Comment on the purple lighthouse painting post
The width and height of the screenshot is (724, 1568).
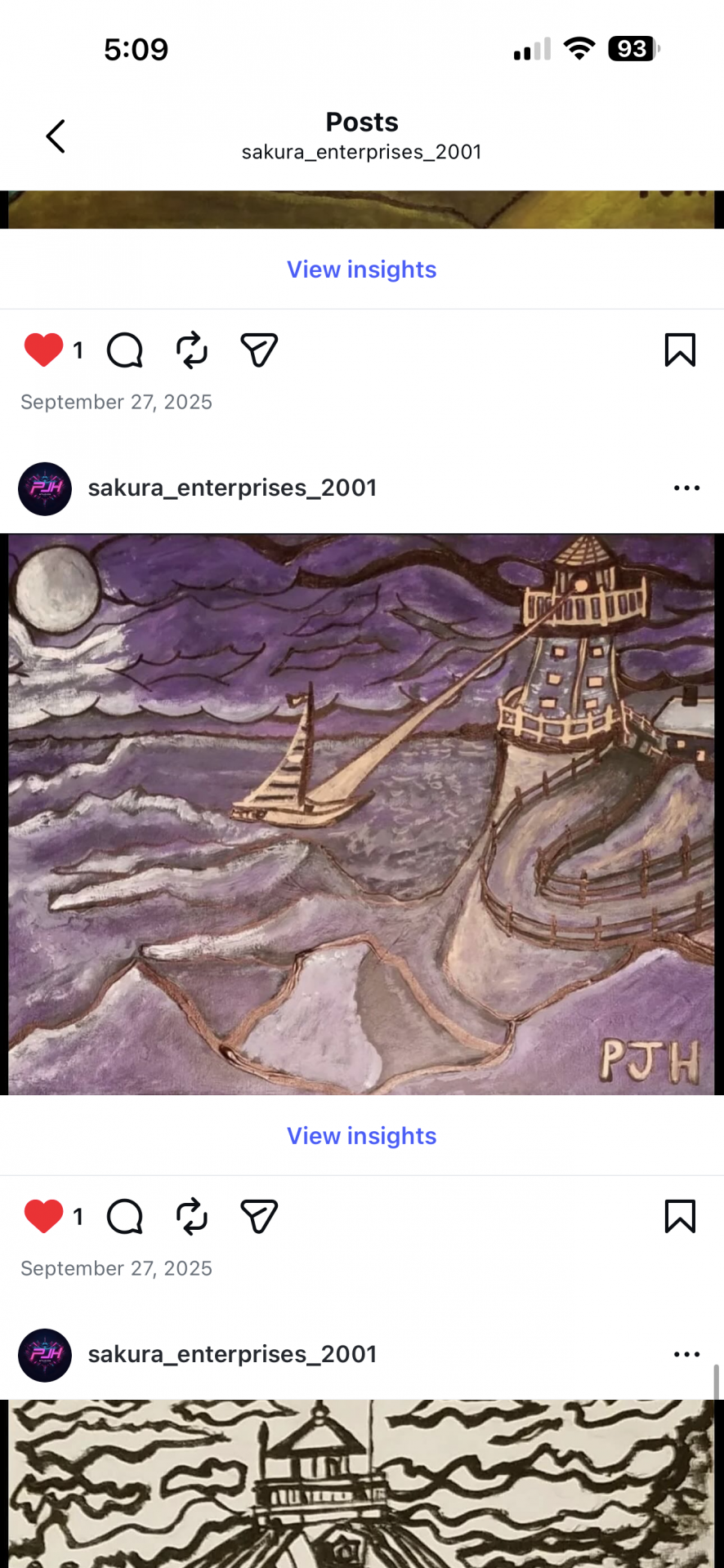(125, 1217)
